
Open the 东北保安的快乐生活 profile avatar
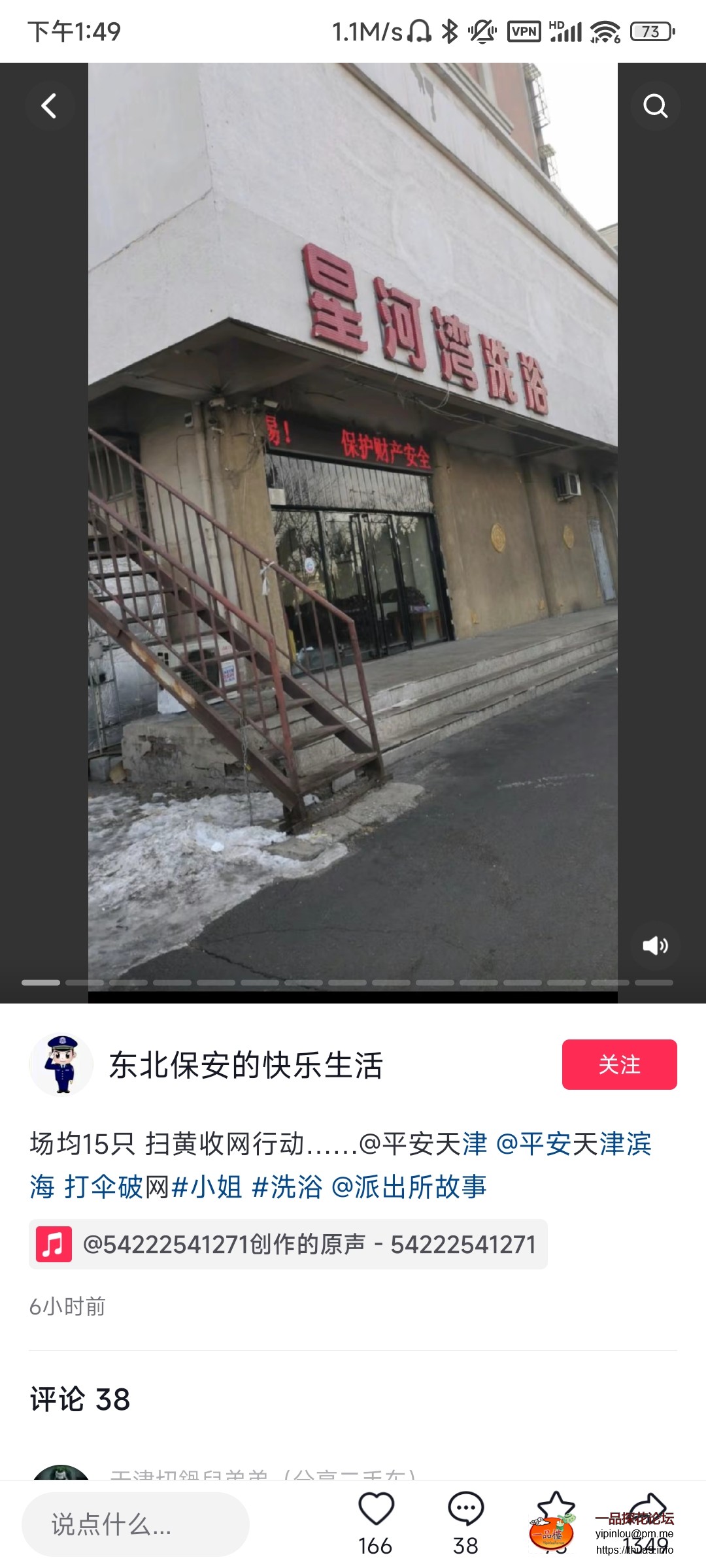(61, 1065)
